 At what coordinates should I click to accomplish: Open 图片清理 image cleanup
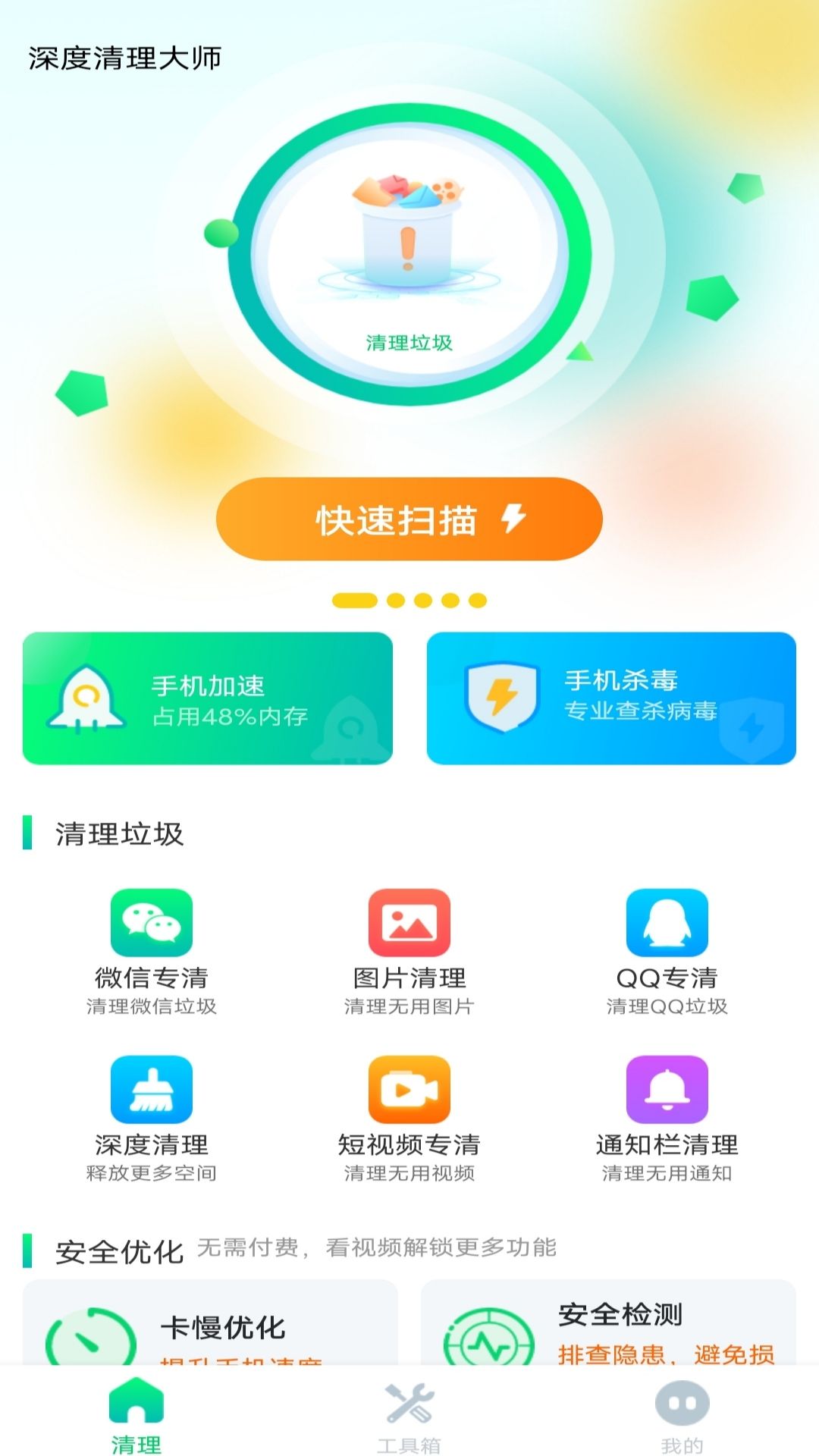409,951
